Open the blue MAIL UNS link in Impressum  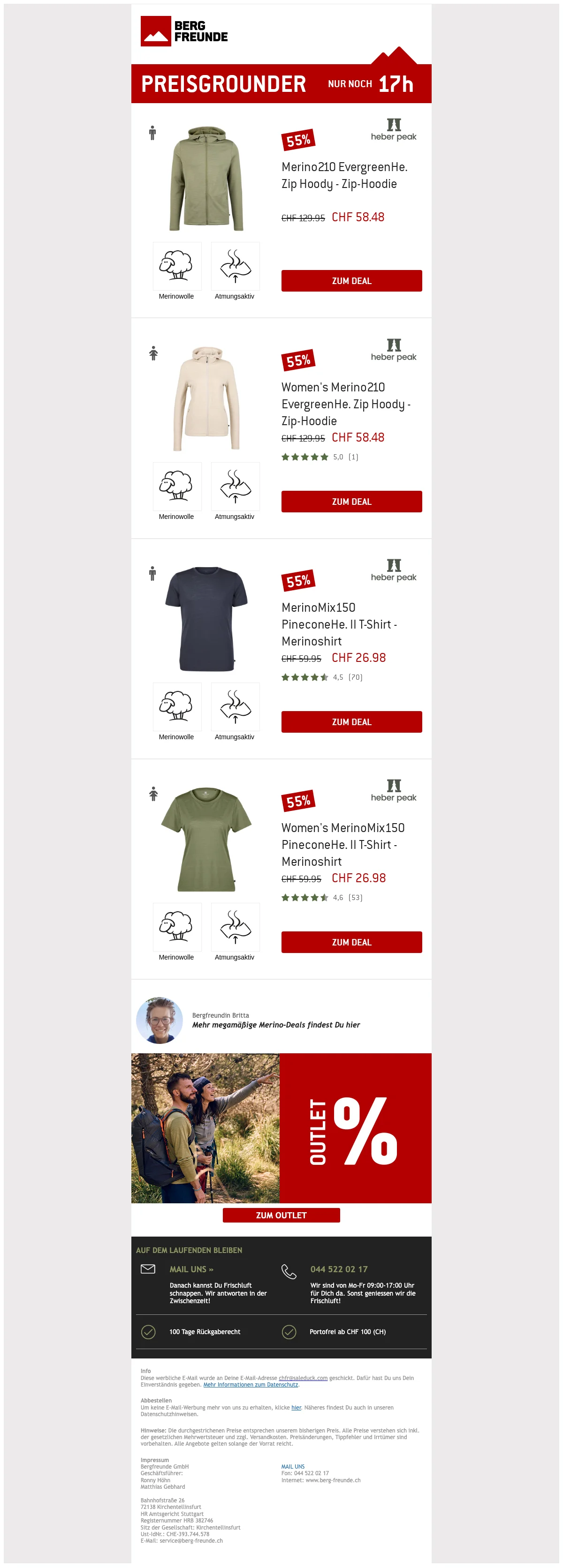click(292, 1466)
